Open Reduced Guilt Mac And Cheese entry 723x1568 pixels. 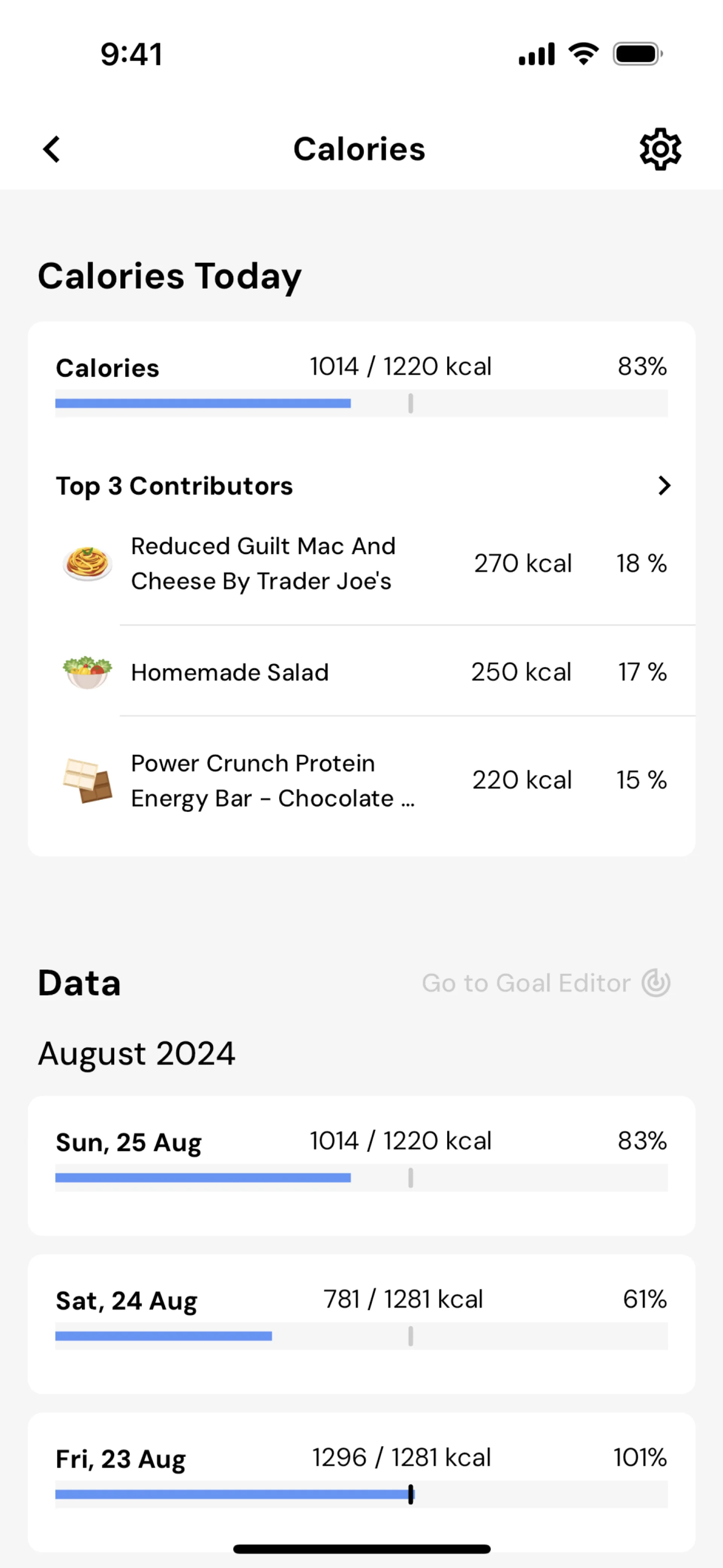pyautogui.click(x=361, y=564)
